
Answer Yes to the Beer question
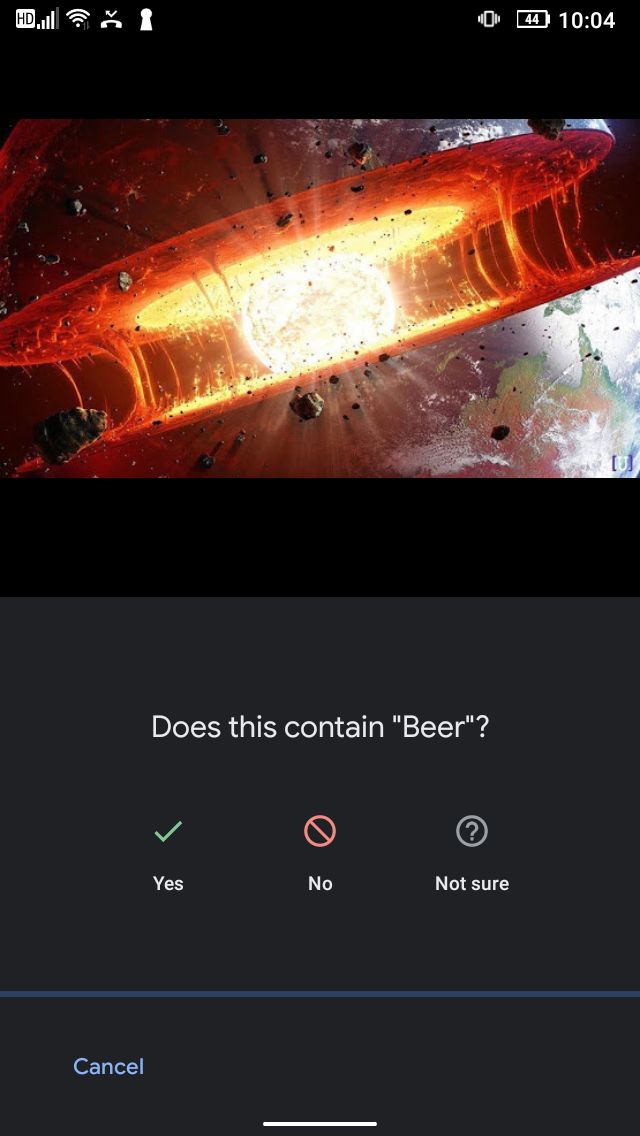(x=168, y=853)
